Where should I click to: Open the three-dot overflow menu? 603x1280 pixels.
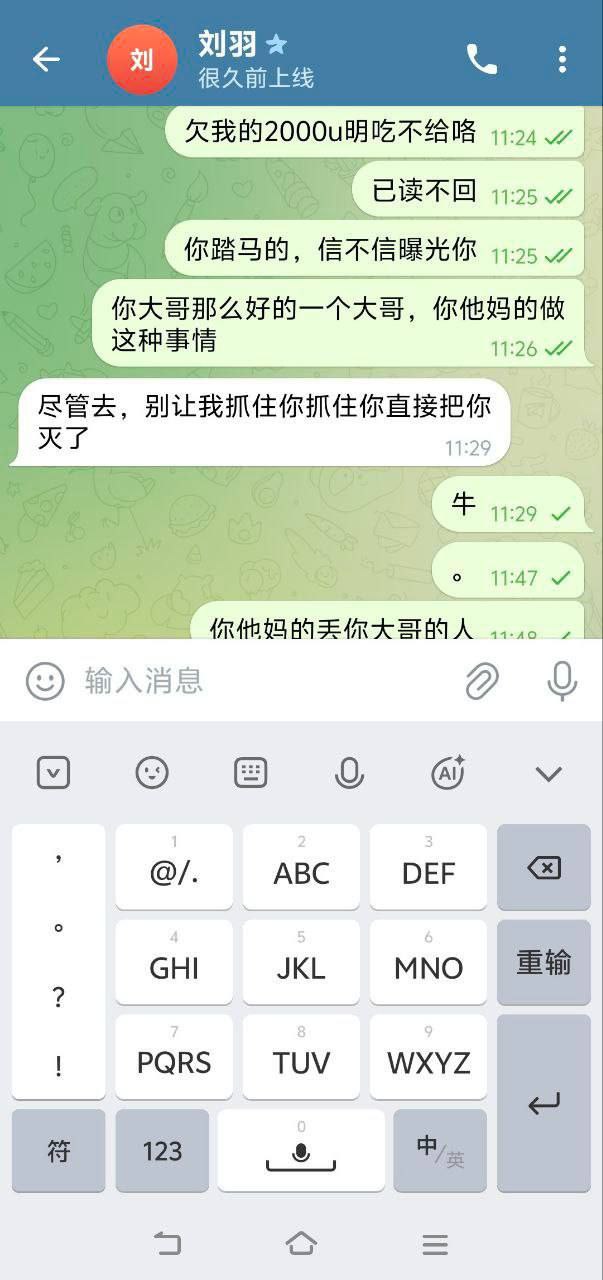point(562,59)
